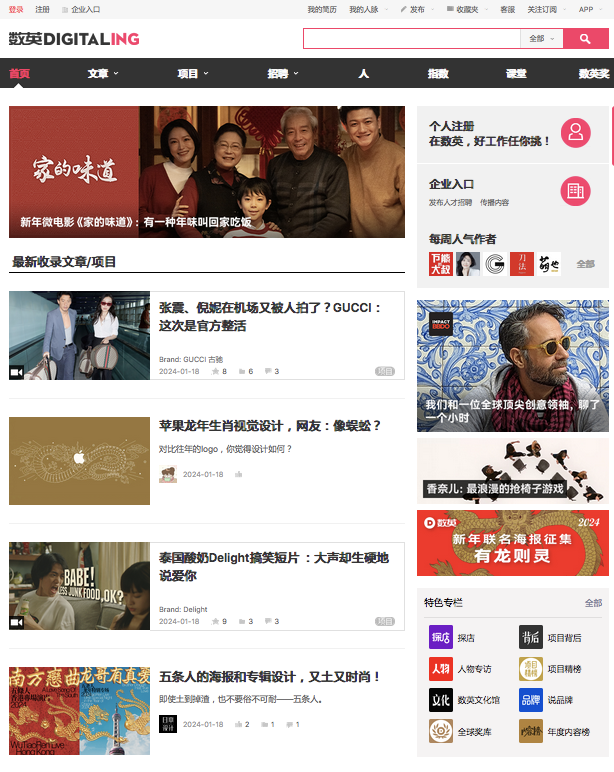Viewport: 614px width, 772px height.
Task: Open the 登录 login link
Action: [x=16, y=9]
